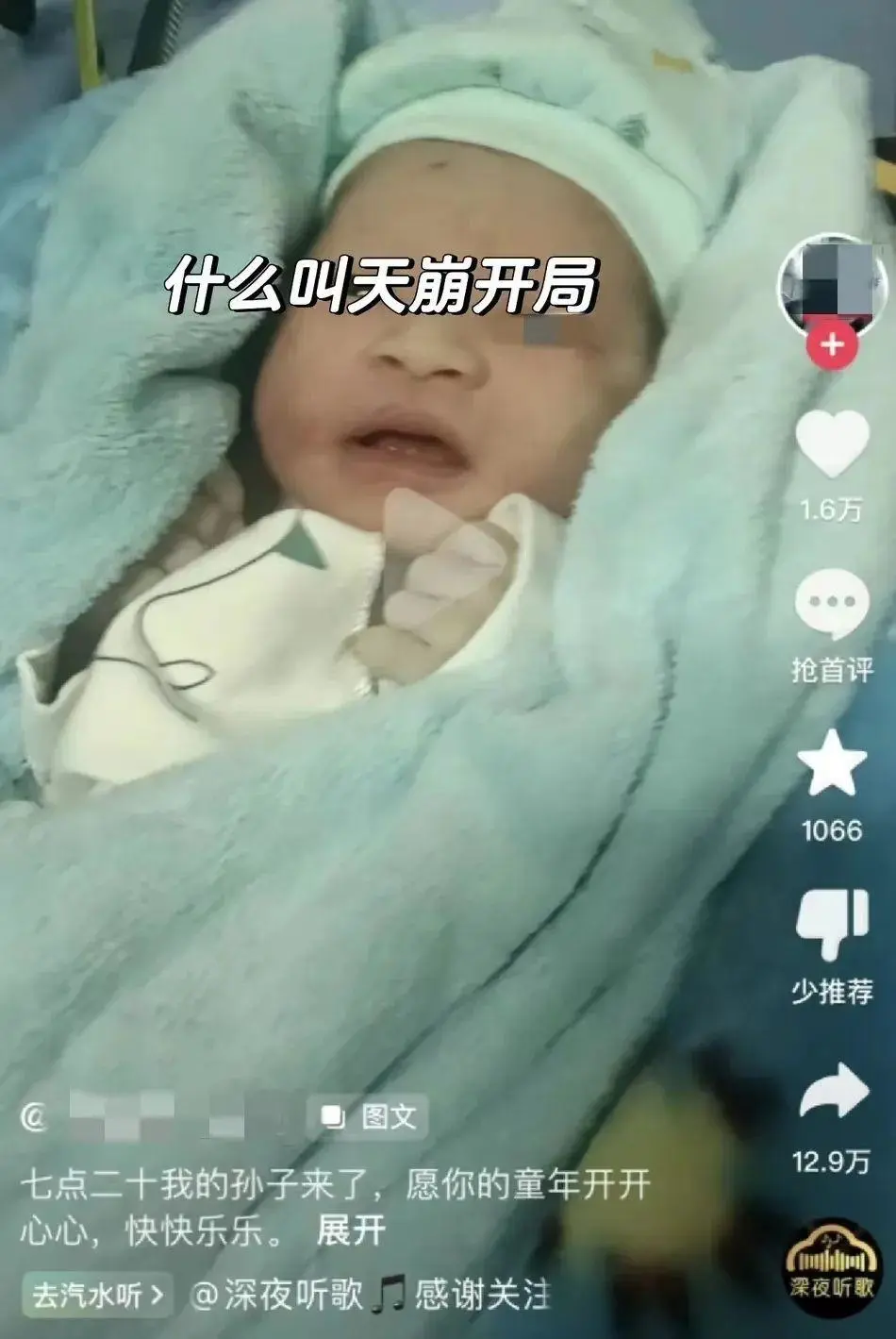Tap the 去汽水听 button
This screenshot has height=1339, width=896.
click(97, 1295)
